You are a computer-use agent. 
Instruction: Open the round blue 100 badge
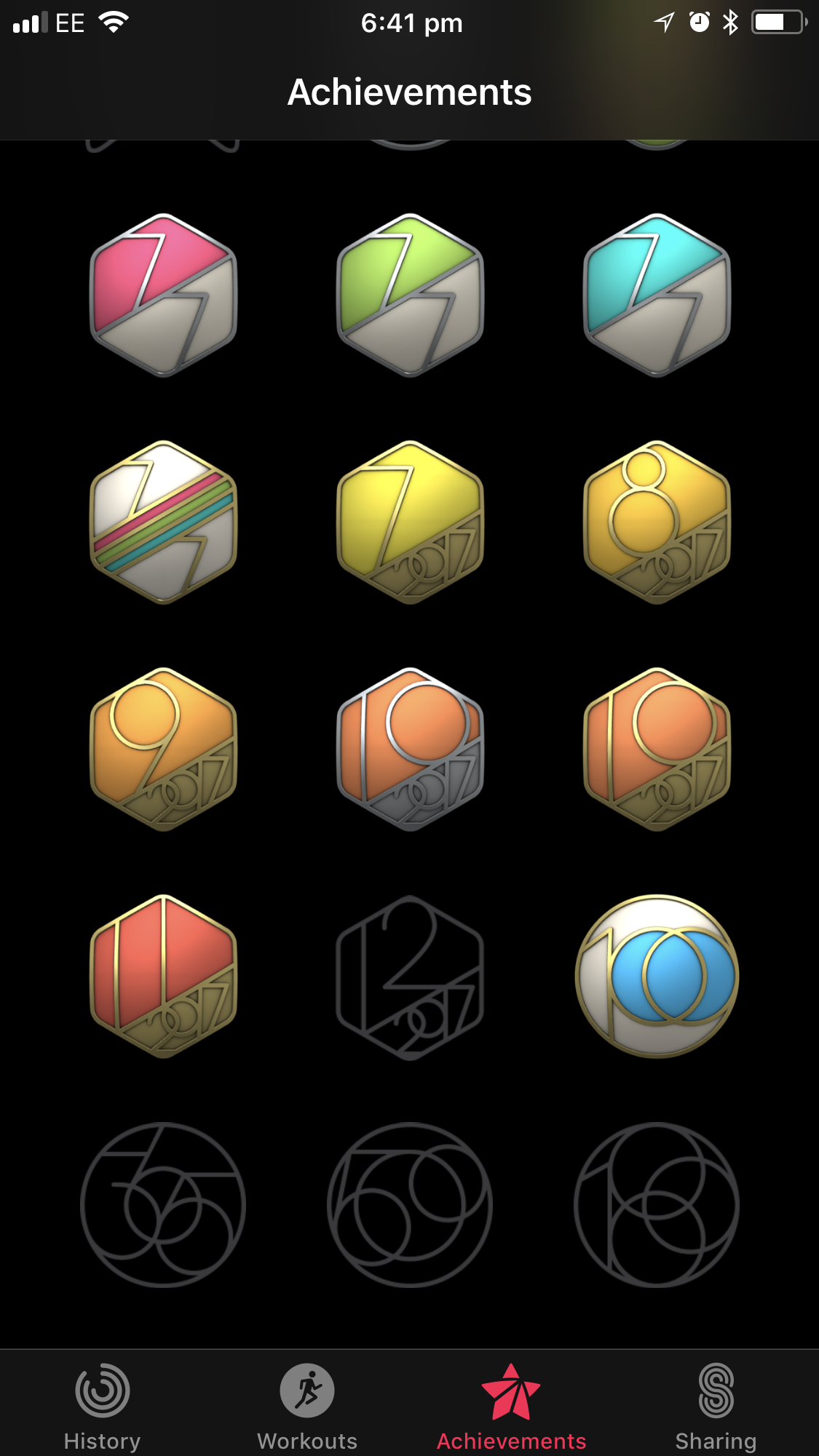657,976
